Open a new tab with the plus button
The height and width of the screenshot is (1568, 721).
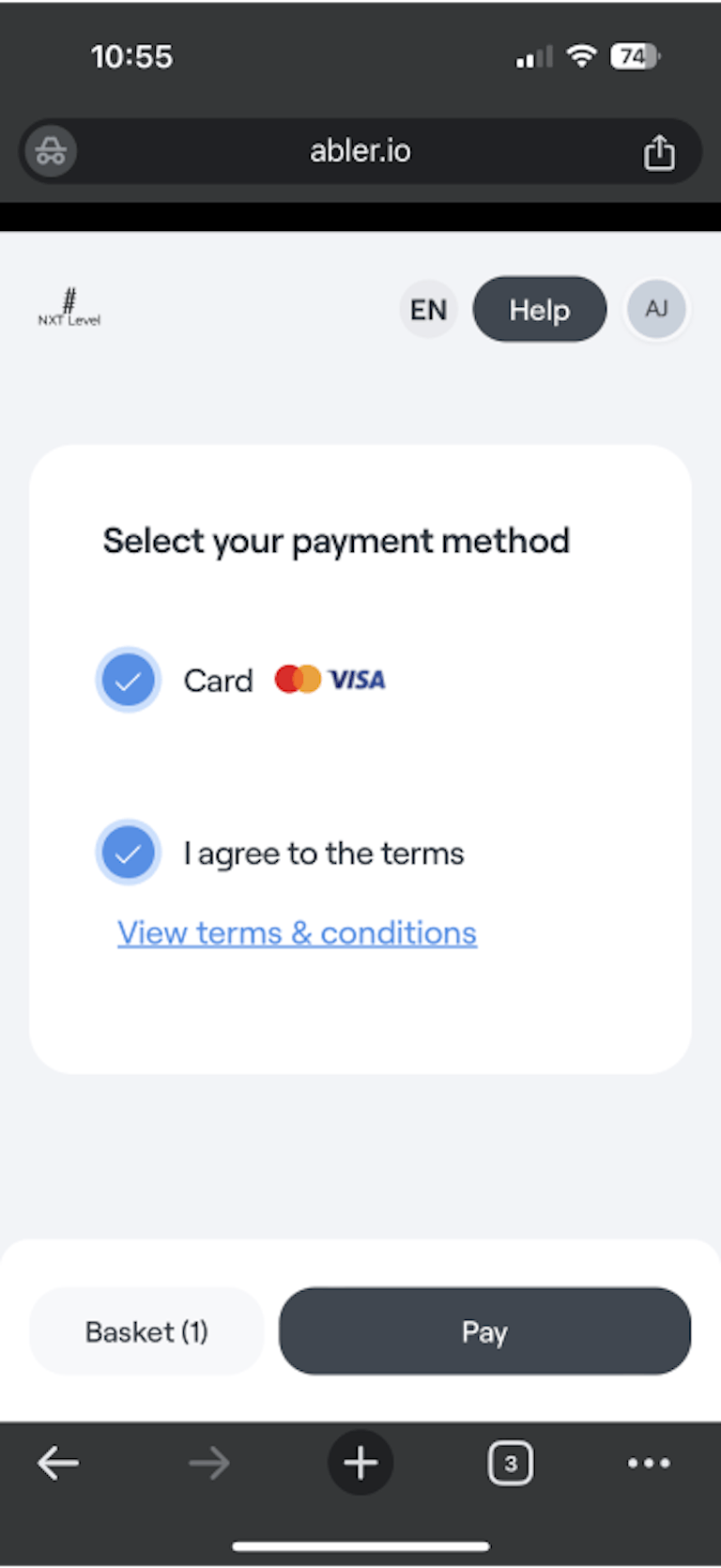(360, 1463)
